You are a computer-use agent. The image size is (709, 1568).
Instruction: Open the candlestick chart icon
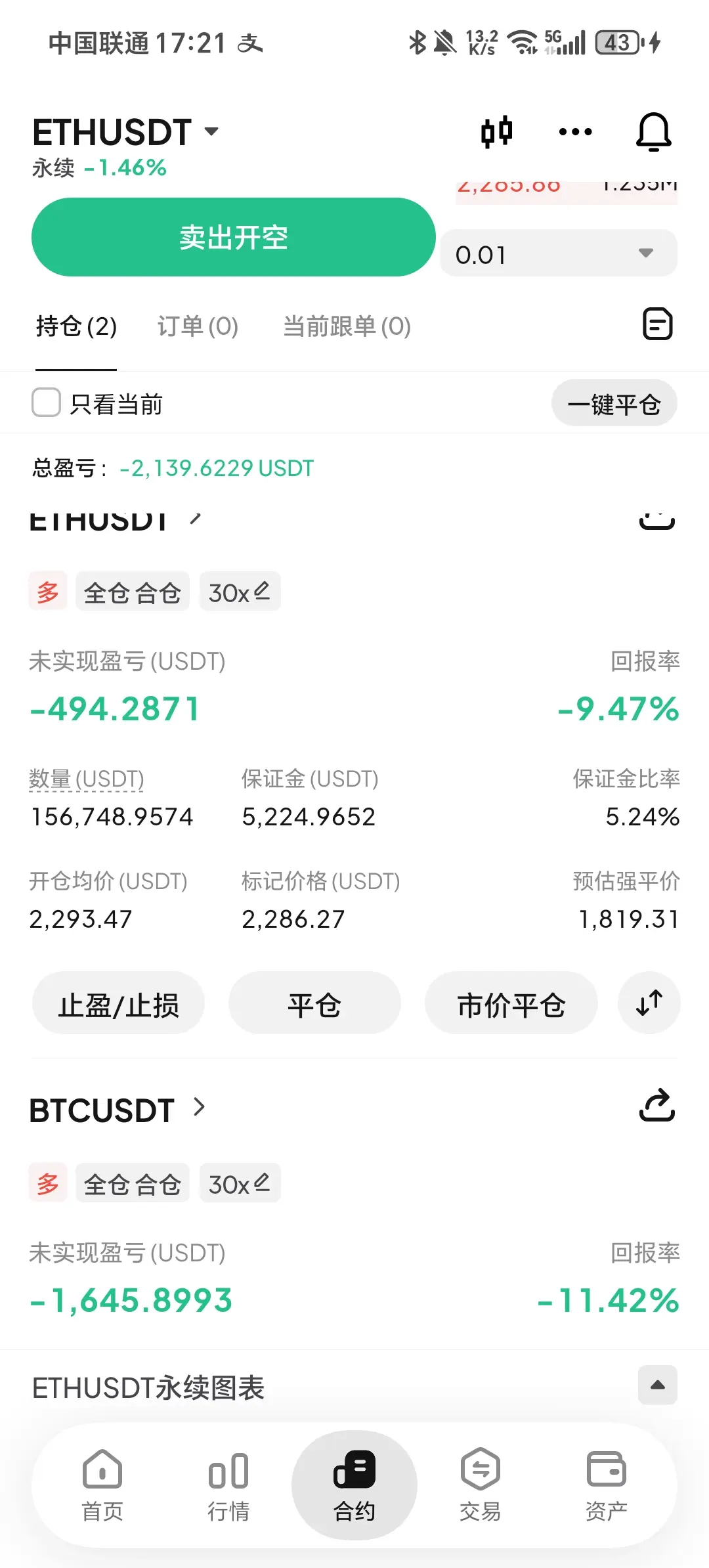pos(496,132)
